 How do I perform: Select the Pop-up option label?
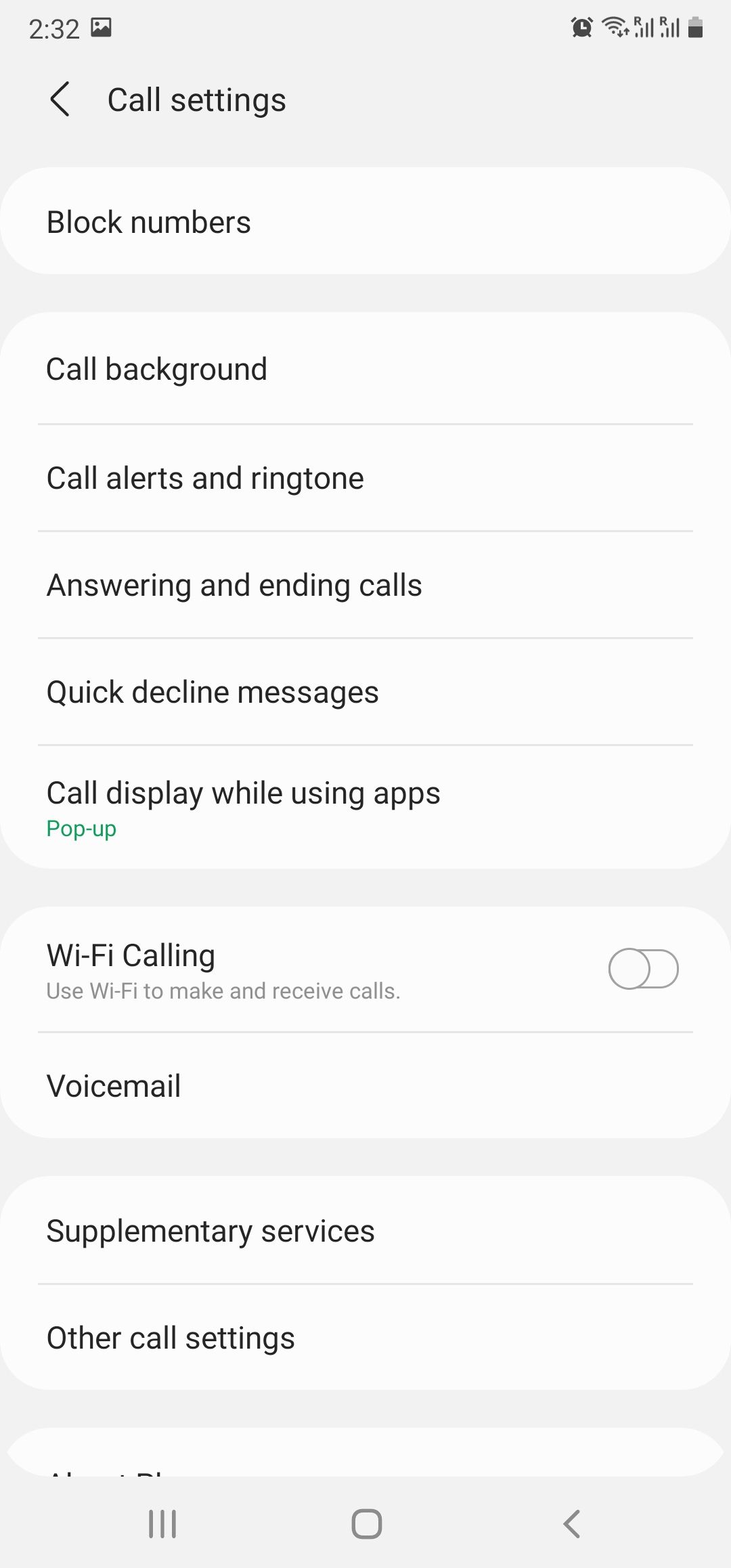click(x=81, y=828)
